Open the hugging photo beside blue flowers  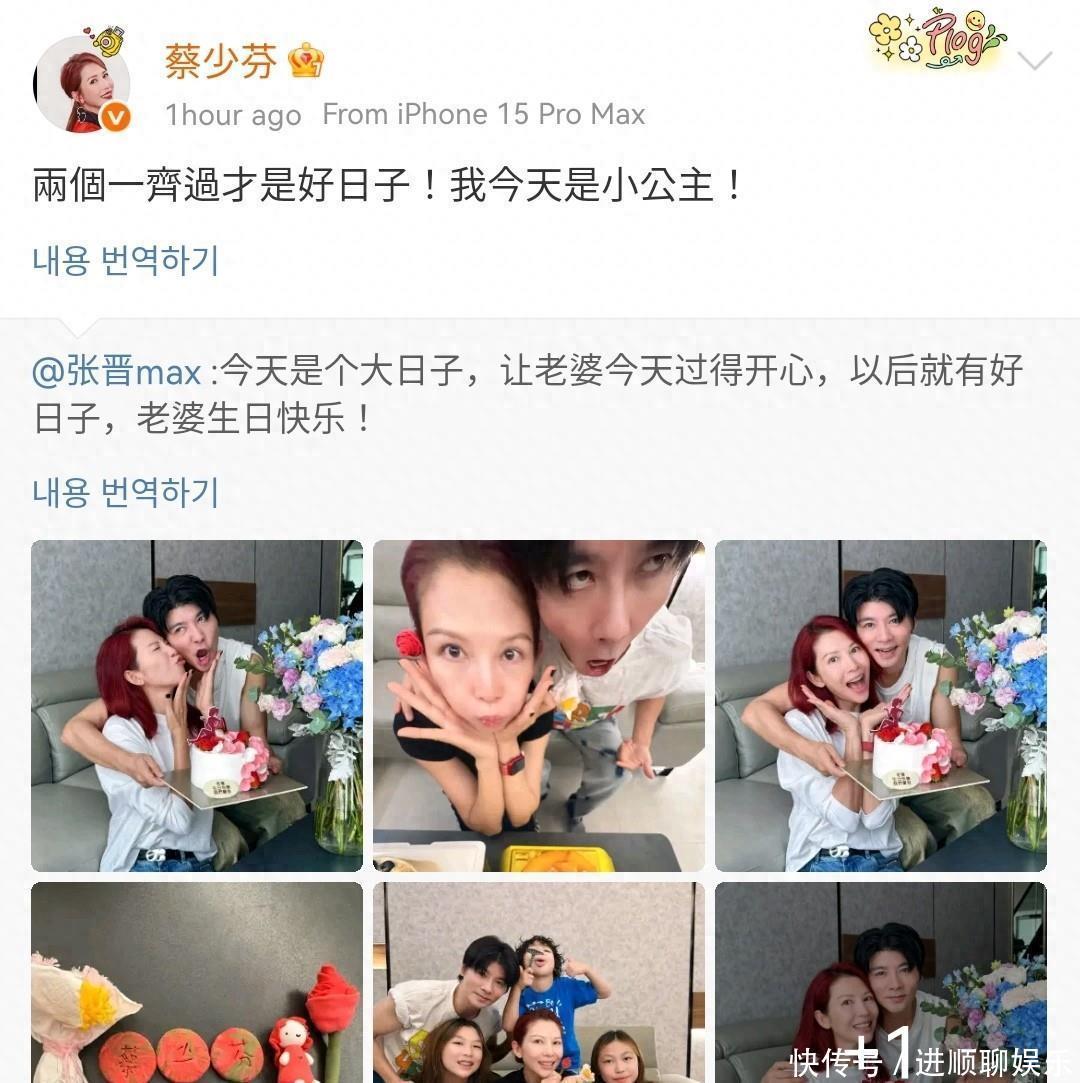click(x=881, y=705)
